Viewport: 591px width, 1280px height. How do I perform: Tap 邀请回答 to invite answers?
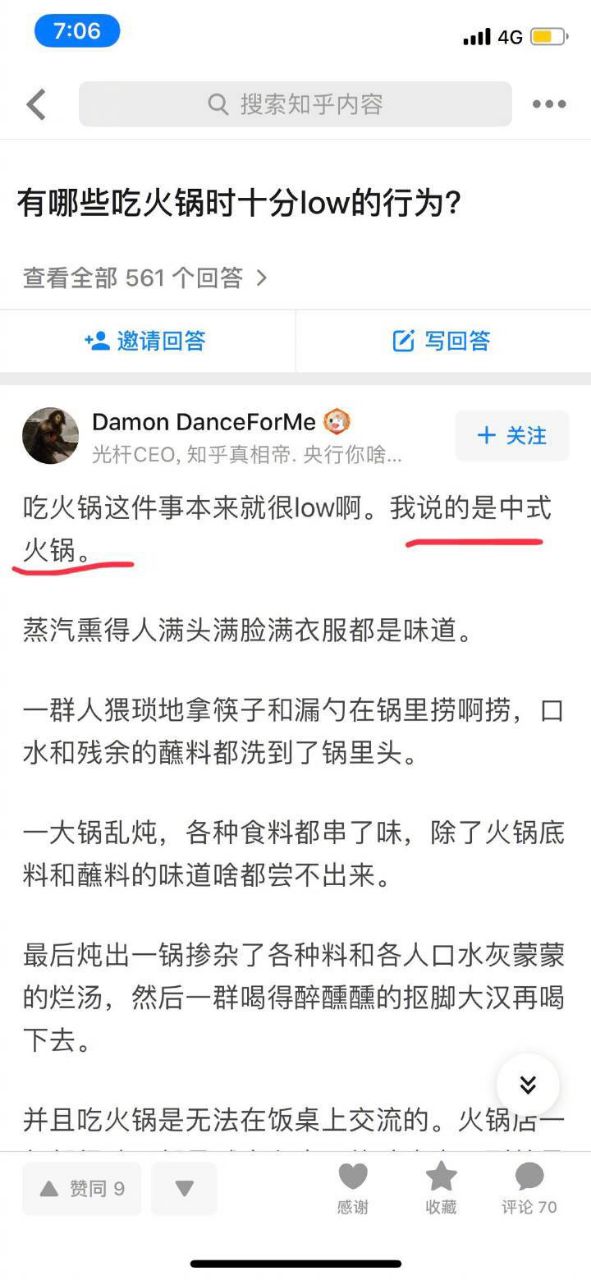[x=146, y=341]
